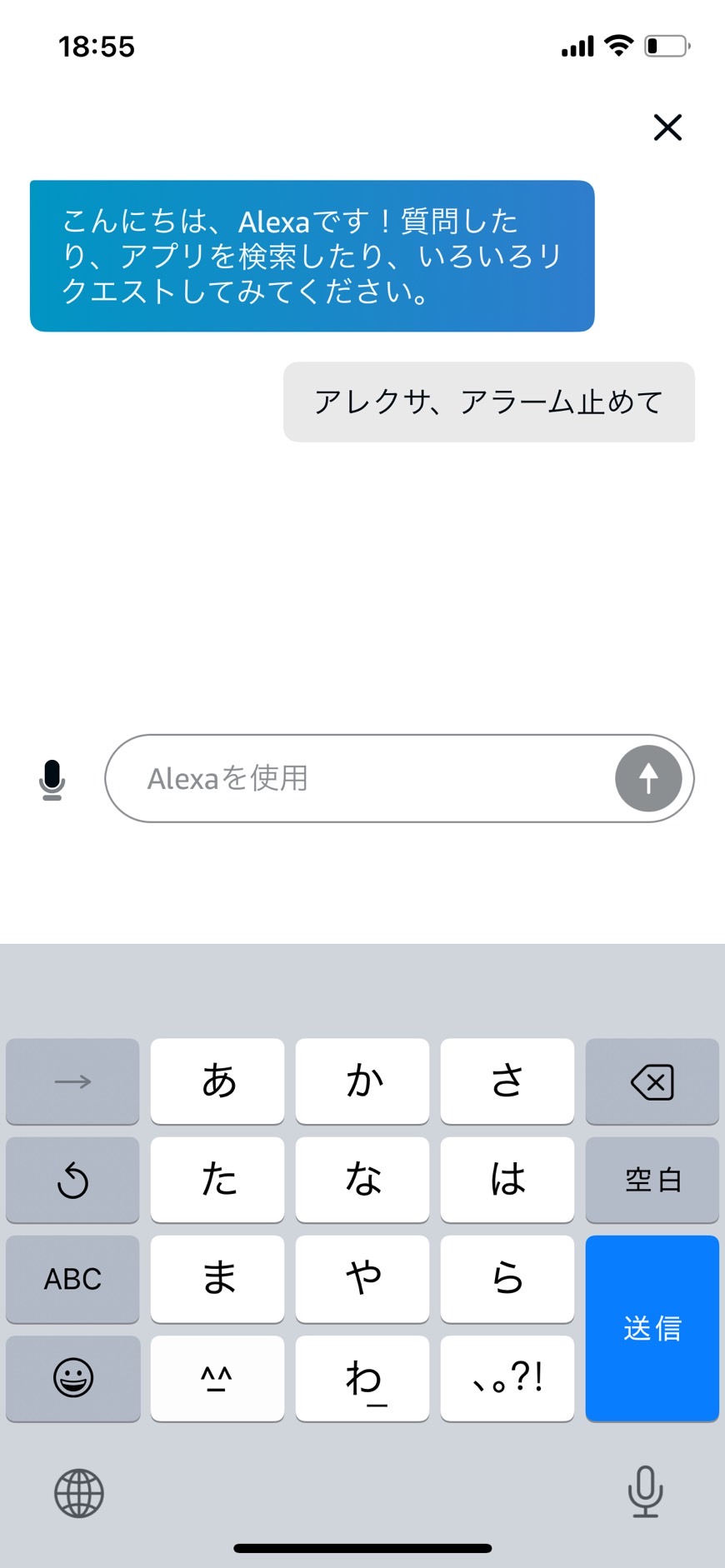This screenshot has width=725, height=1568.
Task: Tap the message bubble アレクサ、アラーム止めて
Action: point(488,402)
